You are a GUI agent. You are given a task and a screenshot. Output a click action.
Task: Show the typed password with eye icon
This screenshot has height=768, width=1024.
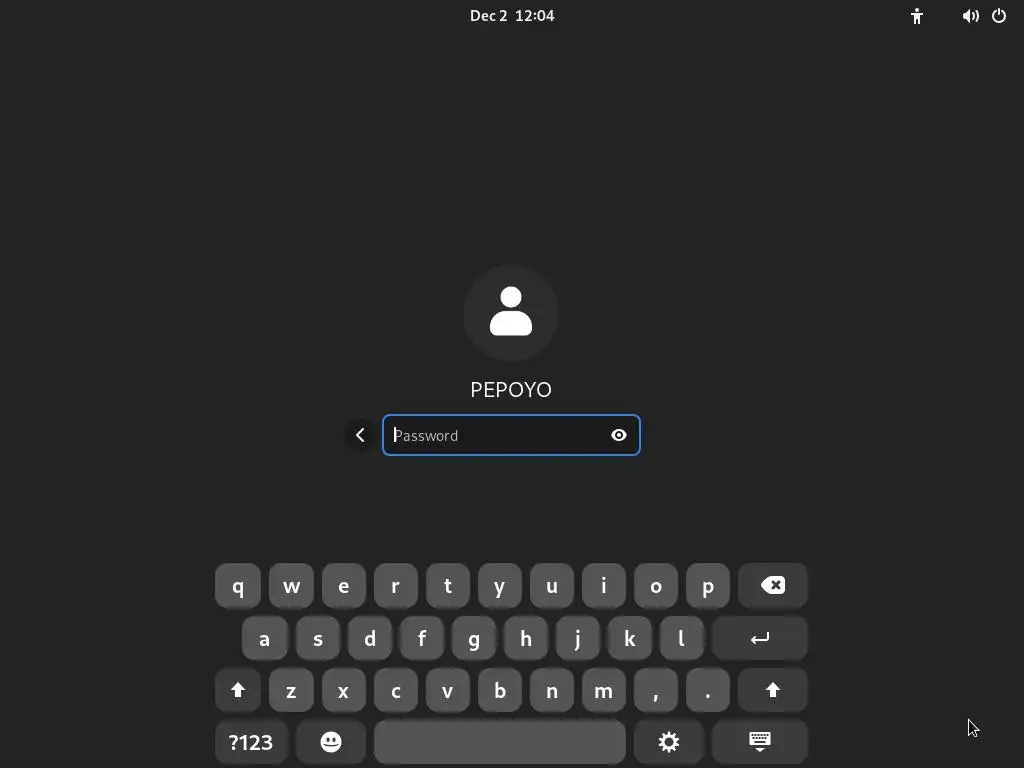[619, 435]
